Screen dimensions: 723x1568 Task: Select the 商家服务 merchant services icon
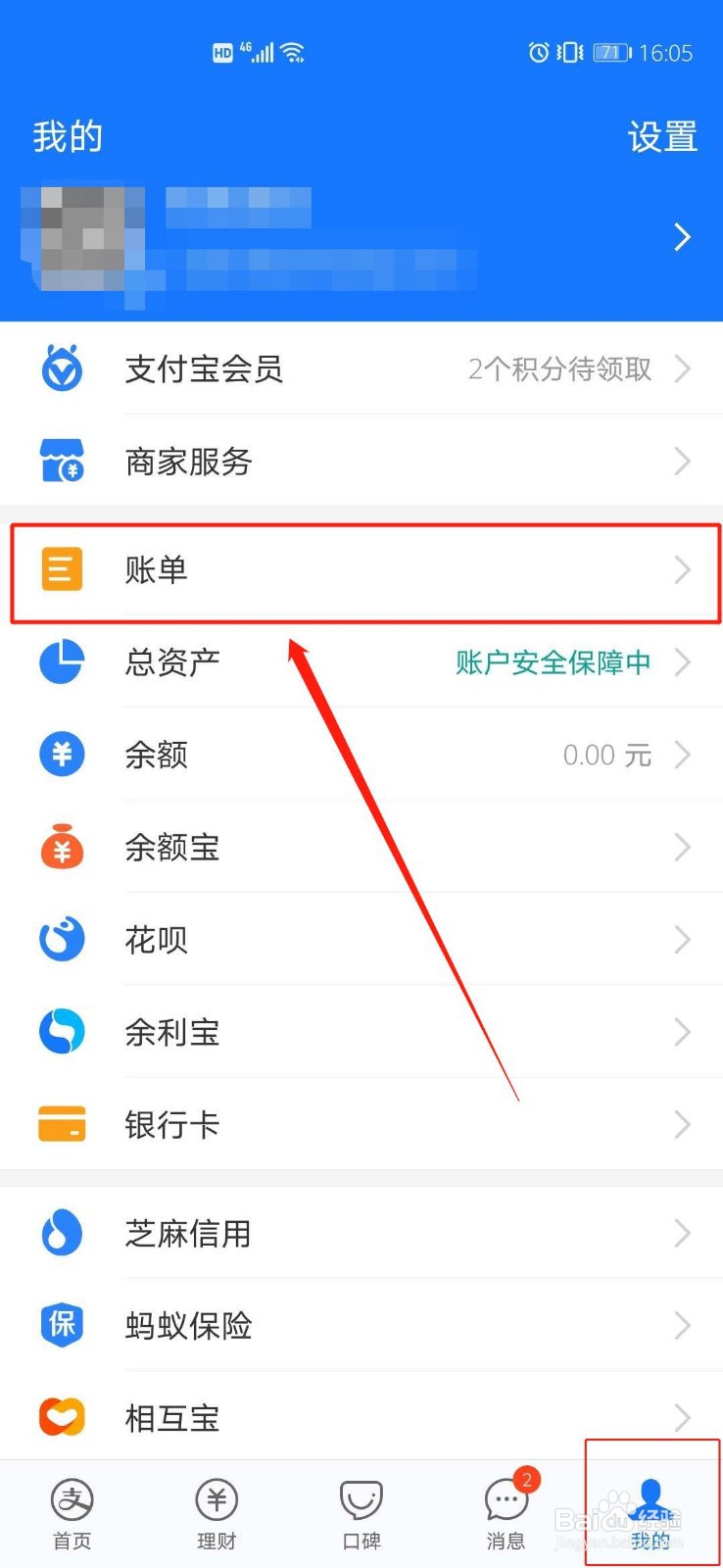click(x=62, y=461)
